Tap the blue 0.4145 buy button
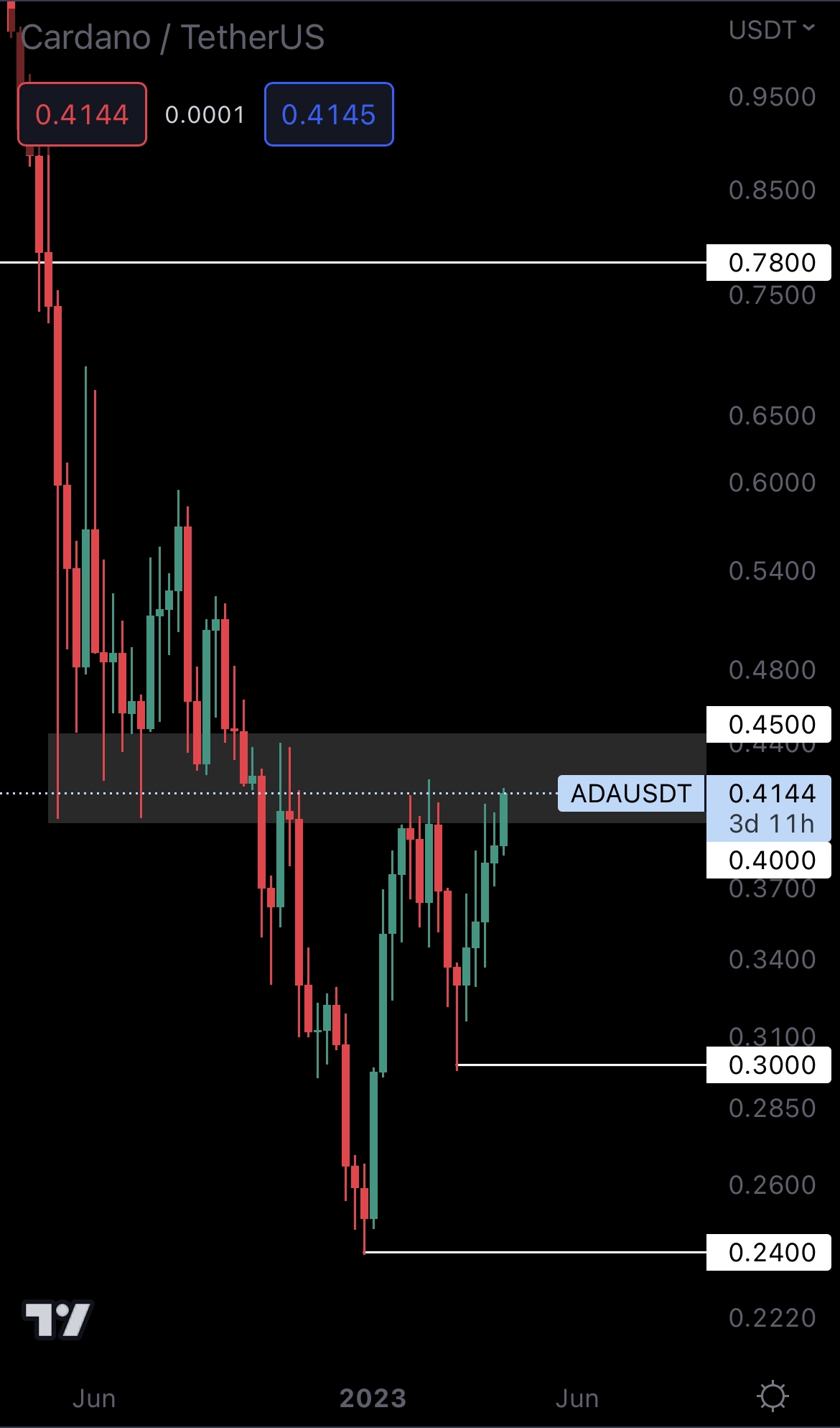 point(329,115)
